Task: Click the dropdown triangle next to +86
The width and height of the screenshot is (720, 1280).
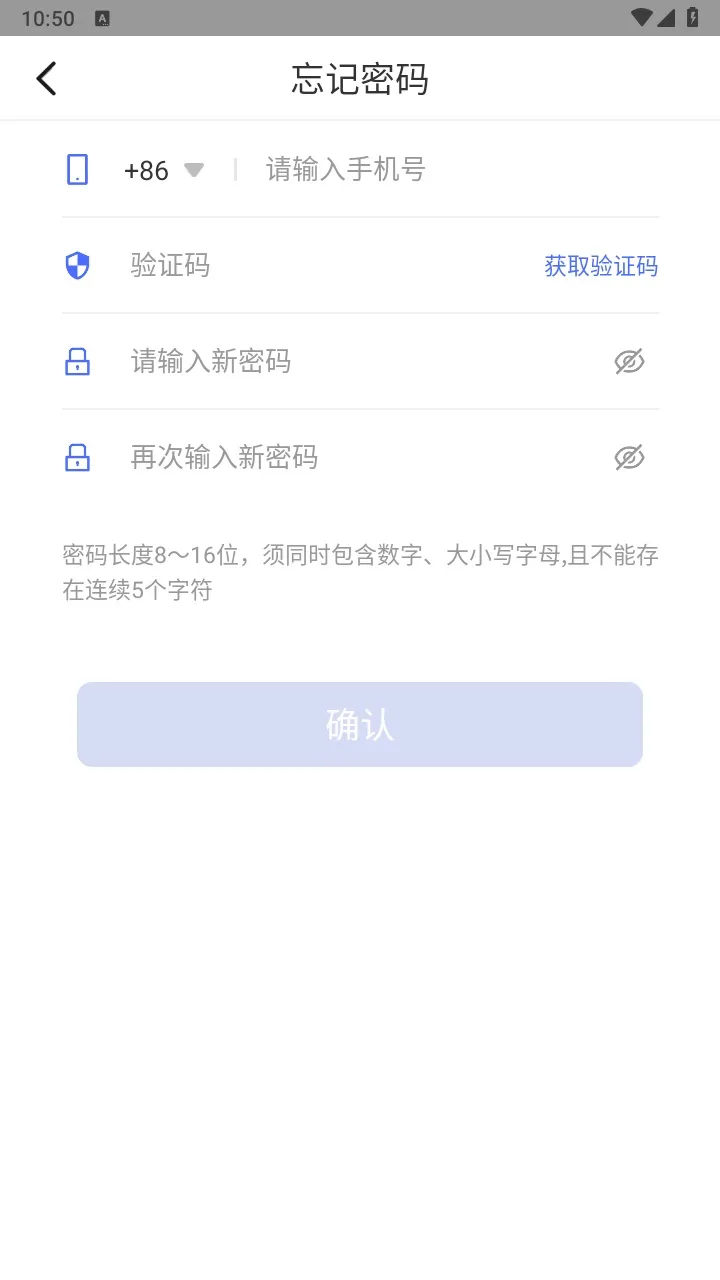Action: (194, 170)
